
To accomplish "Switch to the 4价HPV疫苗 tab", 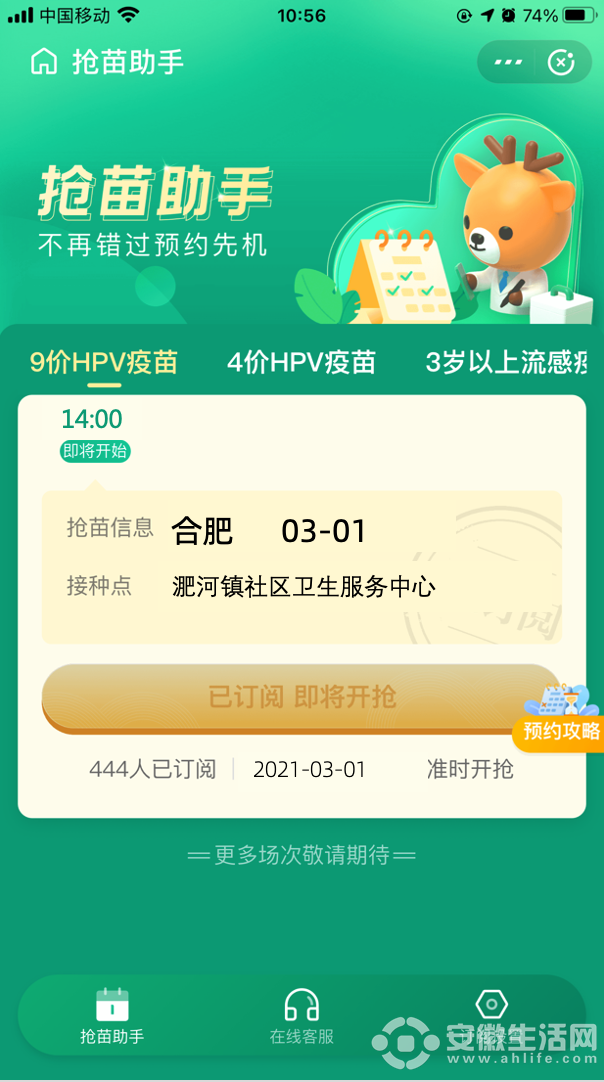I will 301,362.
